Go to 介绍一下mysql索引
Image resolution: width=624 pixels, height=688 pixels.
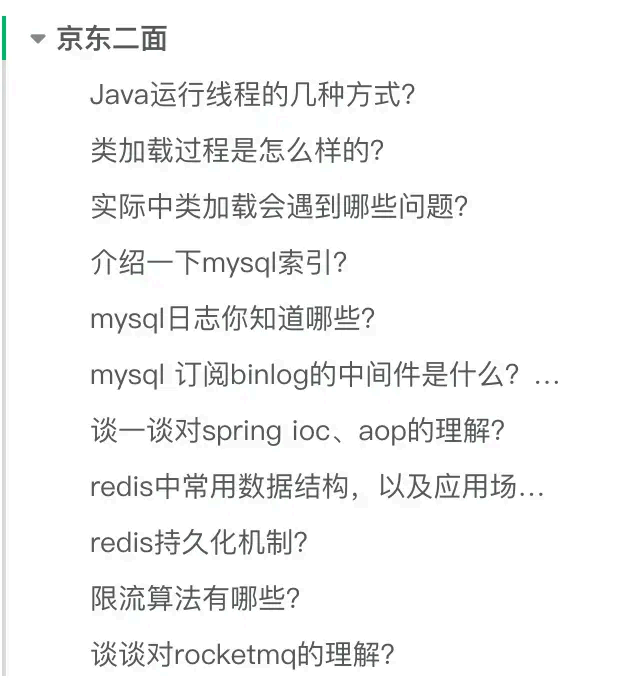click(x=218, y=264)
